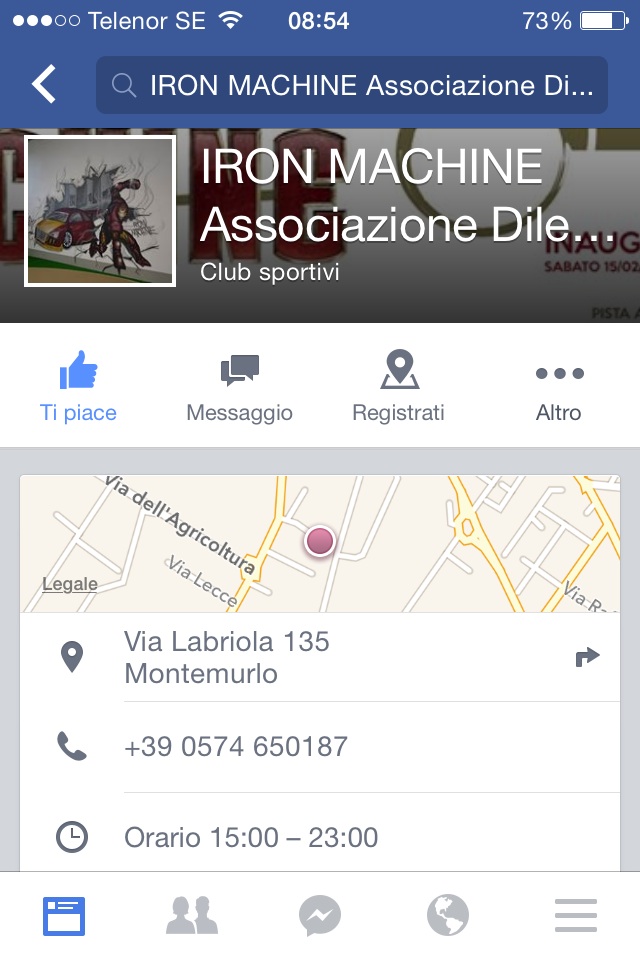Open the friend requests tab
The width and height of the screenshot is (640, 960).
[x=192, y=915]
